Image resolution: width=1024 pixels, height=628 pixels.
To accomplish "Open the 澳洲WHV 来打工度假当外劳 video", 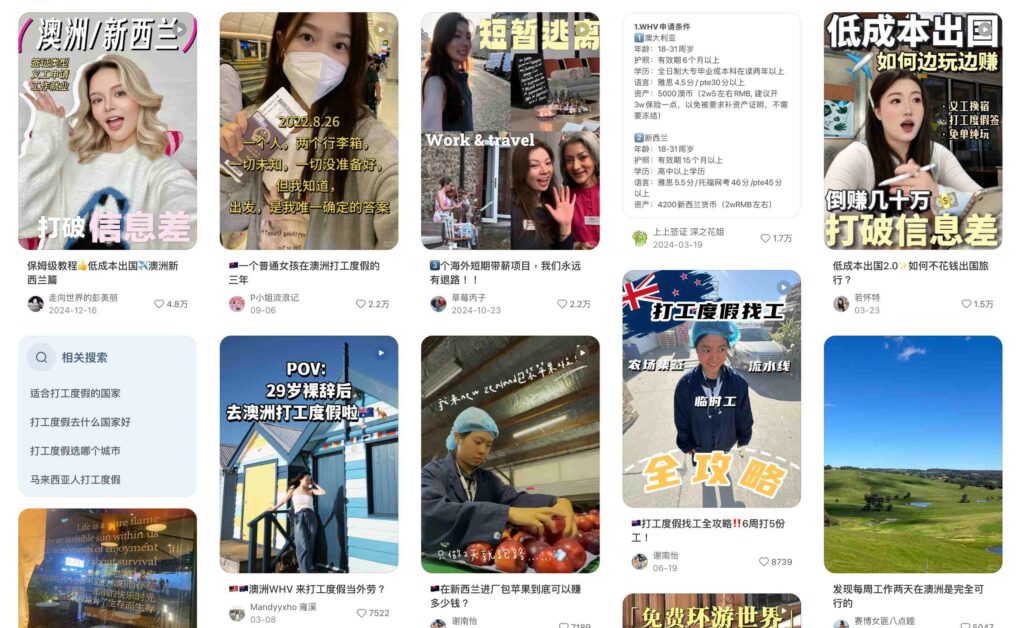I will tap(309, 454).
